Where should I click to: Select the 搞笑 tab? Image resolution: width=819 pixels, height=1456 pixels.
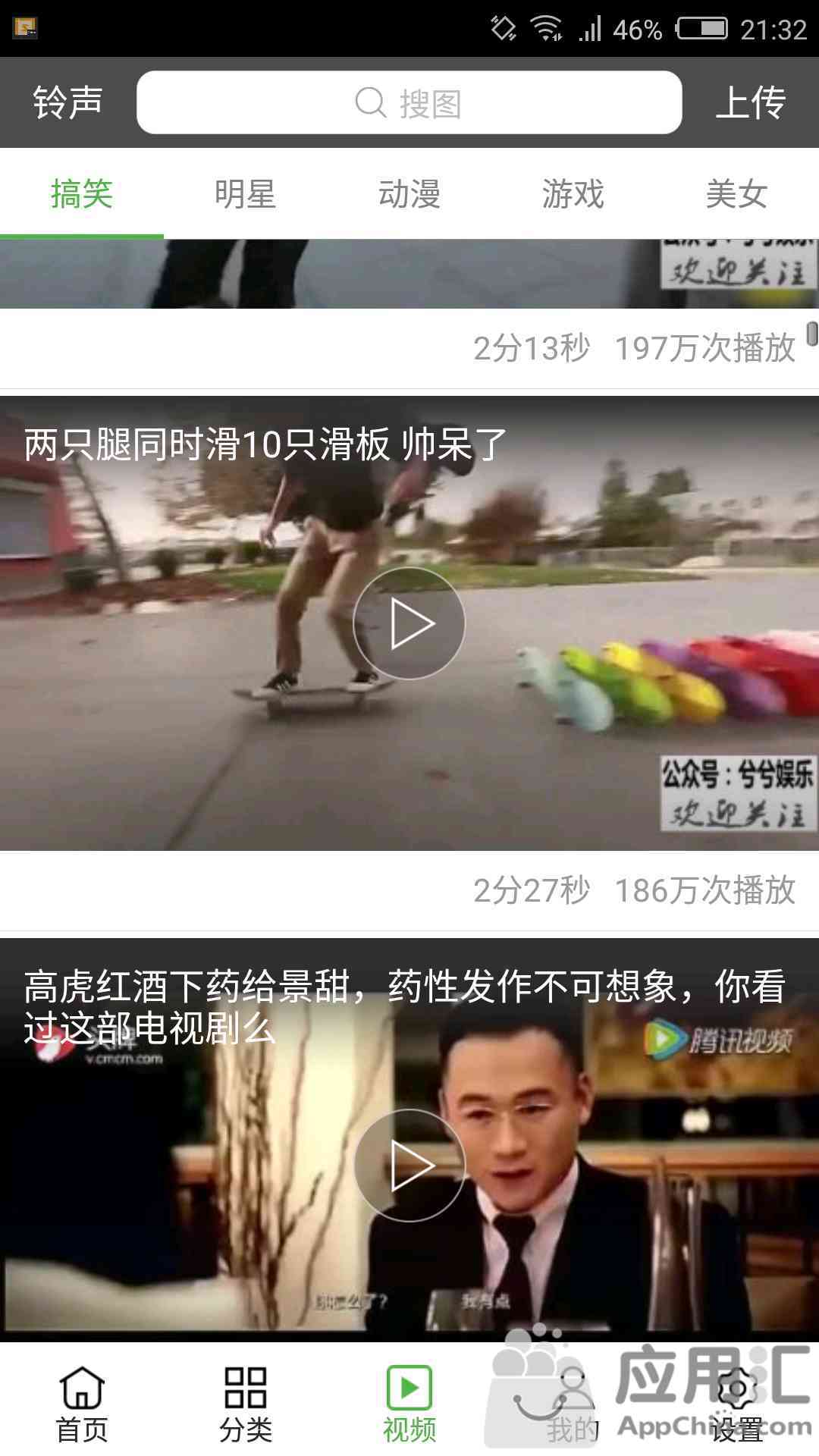[82, 194]
